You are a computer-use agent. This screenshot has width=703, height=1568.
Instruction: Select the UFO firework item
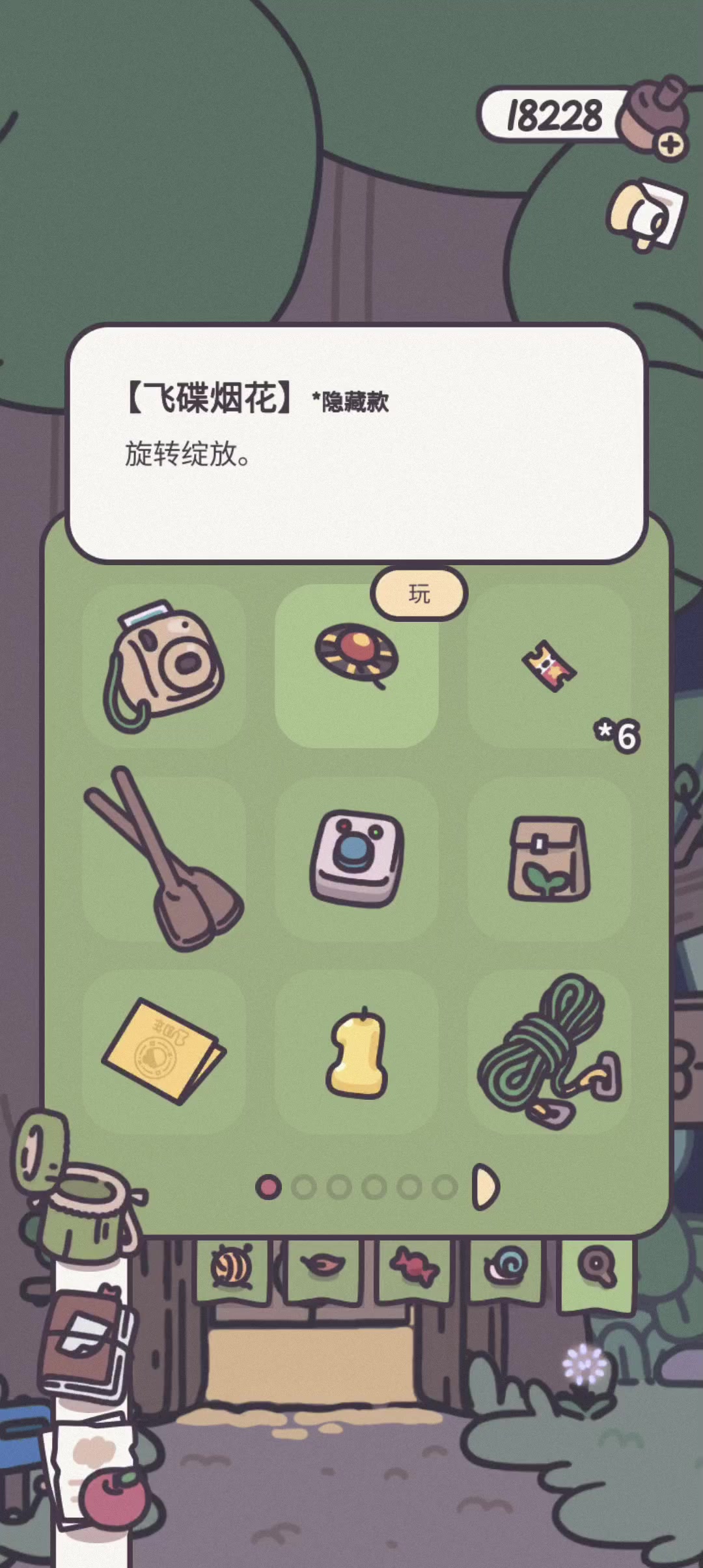[x=356, y=666]
